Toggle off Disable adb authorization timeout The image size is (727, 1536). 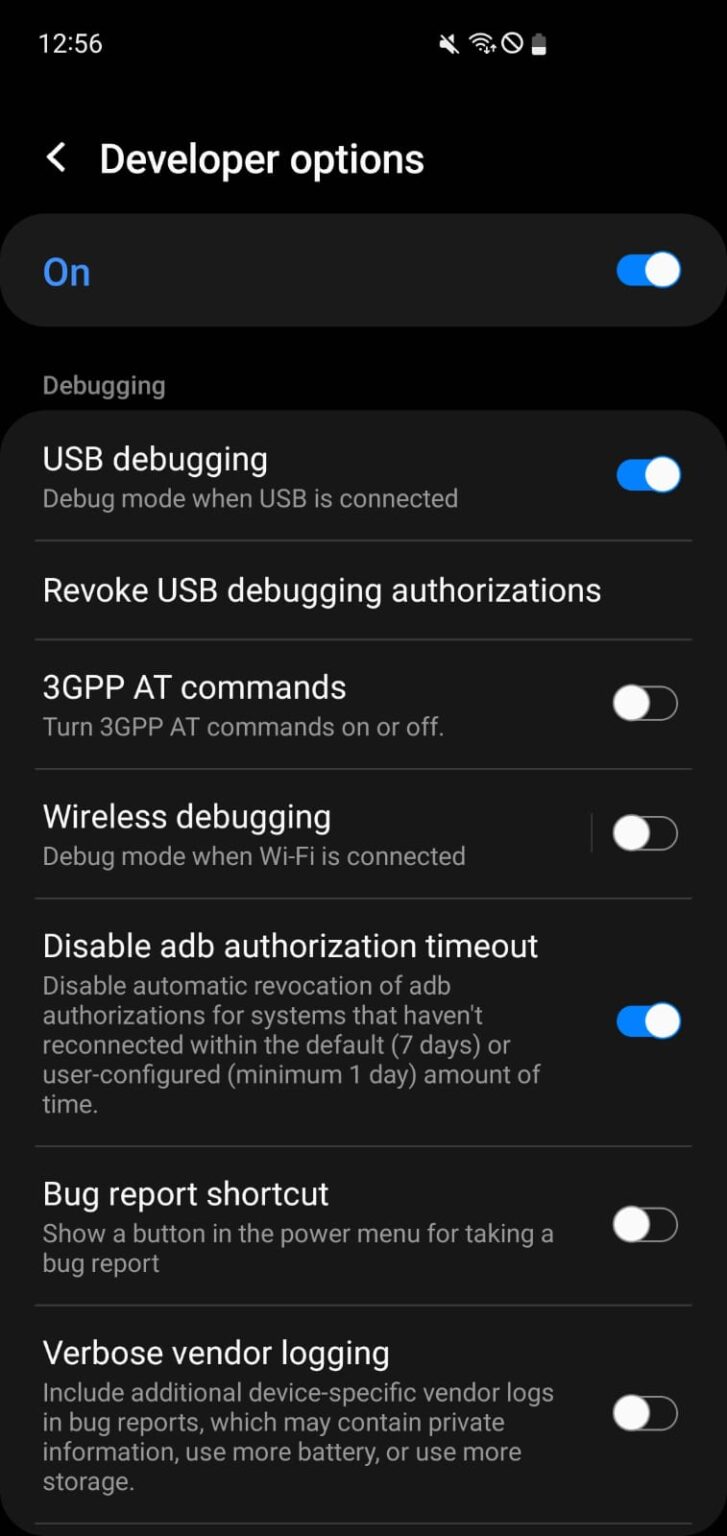click(x=648, y=1021)
